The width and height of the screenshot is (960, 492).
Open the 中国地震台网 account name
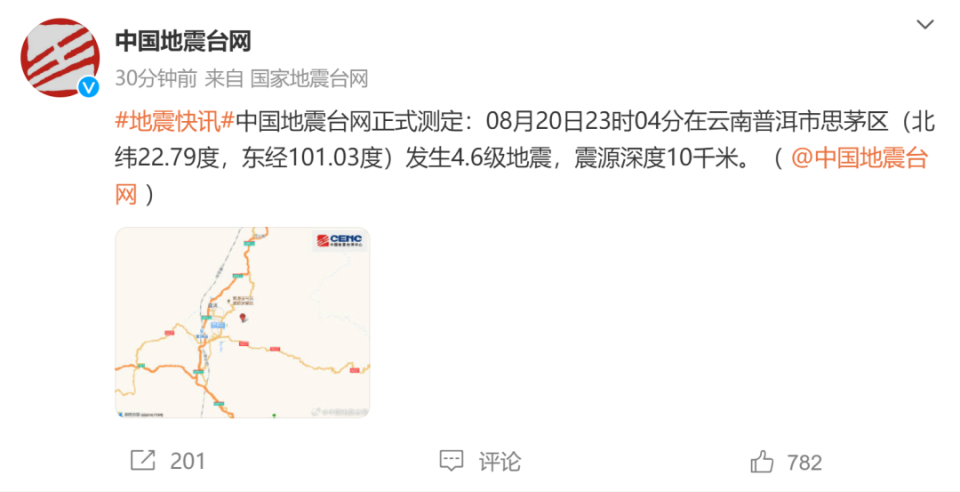182,41
